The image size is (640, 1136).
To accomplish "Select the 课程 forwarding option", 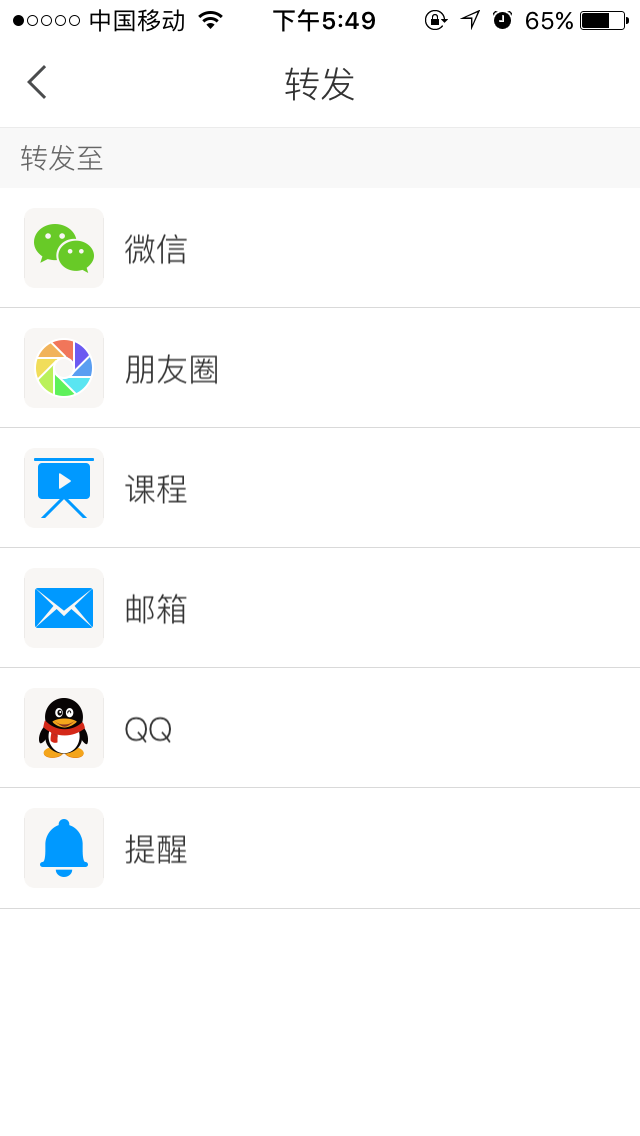I will [320, 488].
